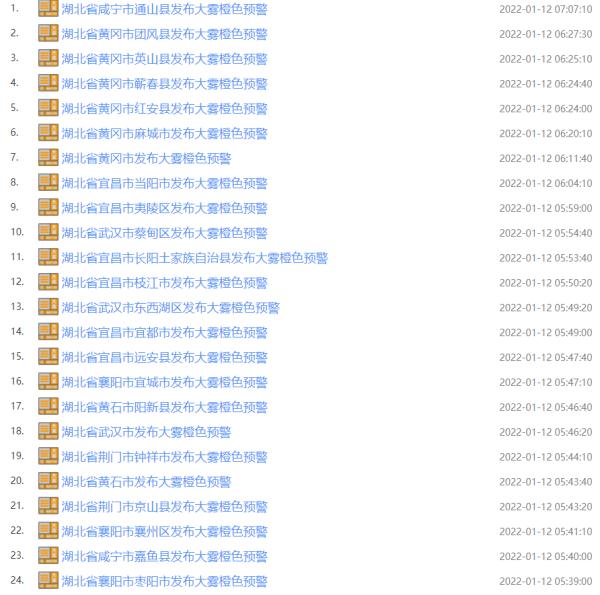
Task: Open 湖北省武汉市发布大雾橙色预警 link
Action: [146, 432]
